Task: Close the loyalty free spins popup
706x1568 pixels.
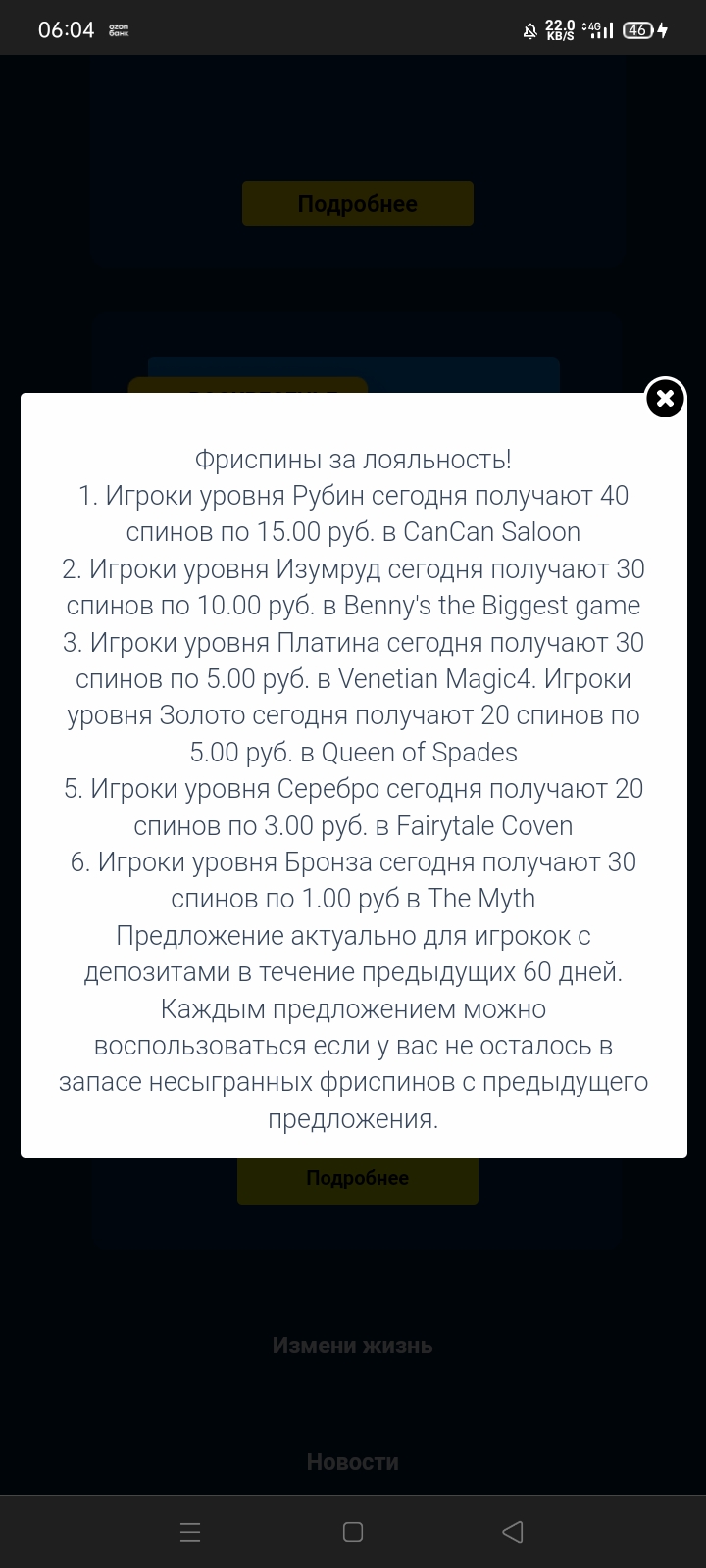Action: [665, 398]
